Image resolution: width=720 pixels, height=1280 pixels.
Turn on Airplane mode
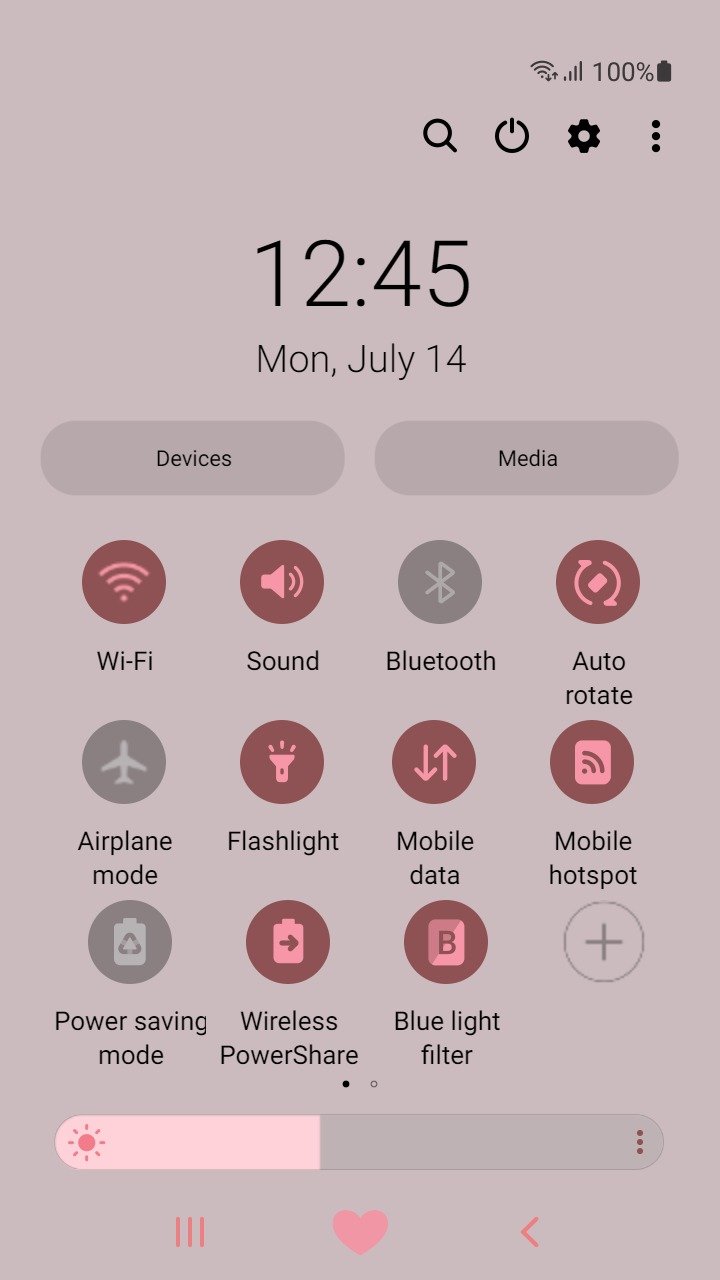coord(124,762)
